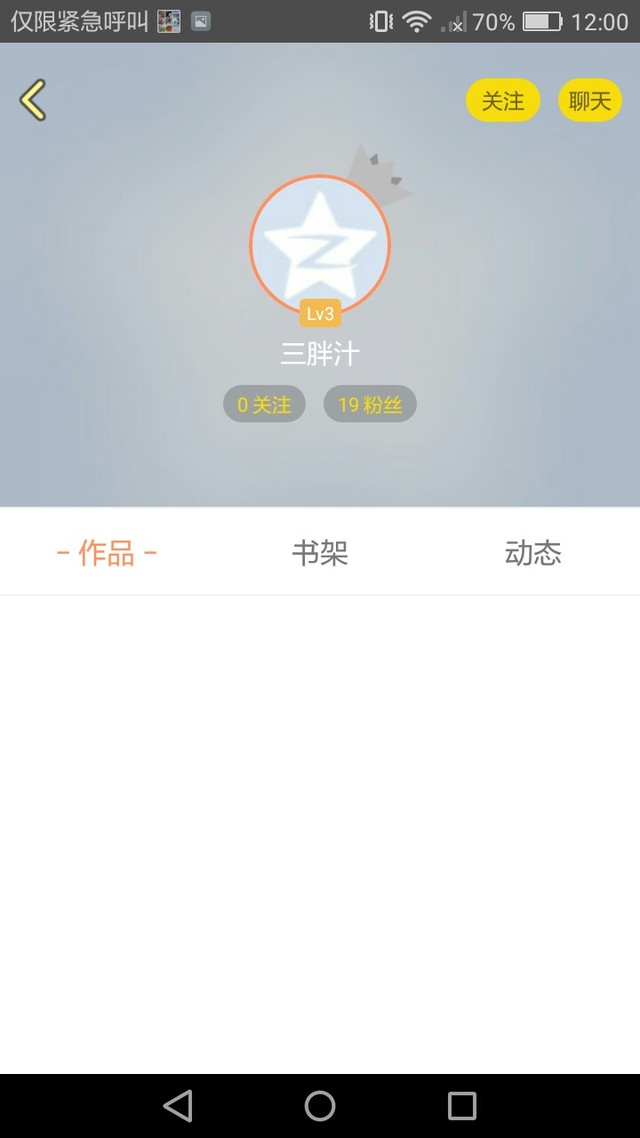Screen dimensions: 640x1138
Task: Switch to the 书架 tab
Action: point(320,553)
